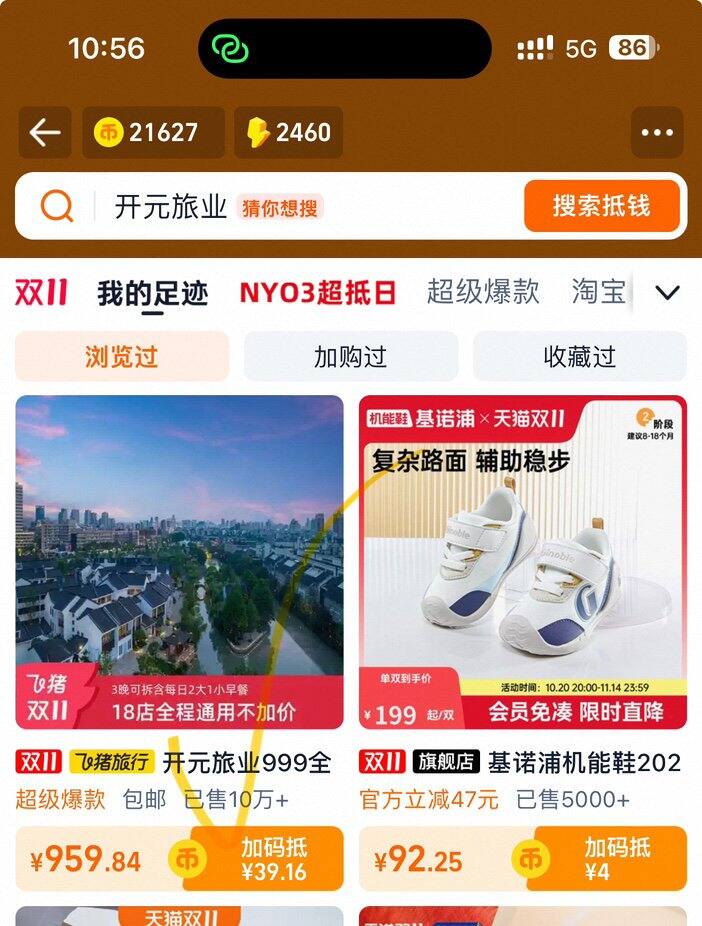Viewport: 702px width, 926px height.
Task: Select the 浏览过 filter
Action: pos(121,357)
